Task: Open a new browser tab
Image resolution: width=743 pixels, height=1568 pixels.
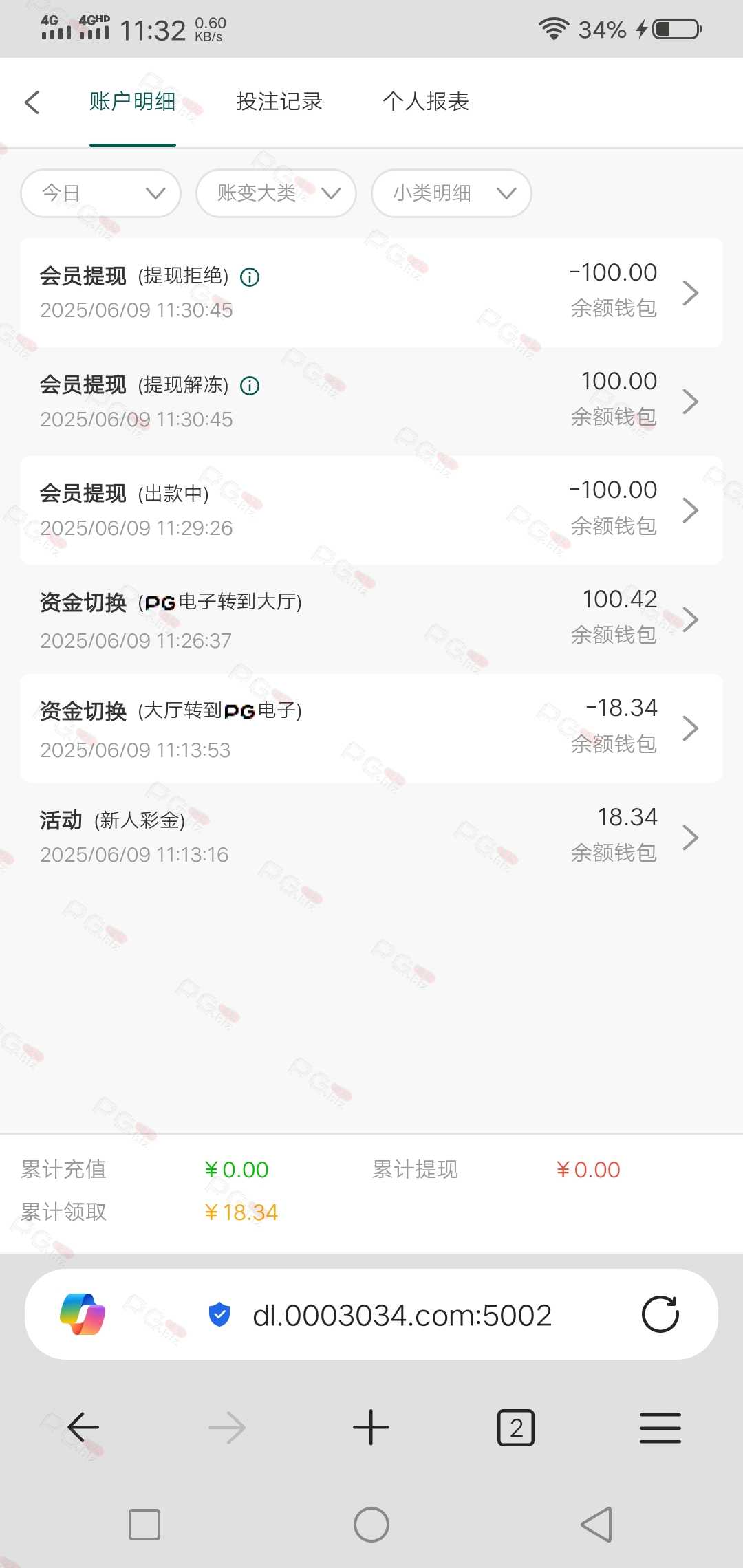Action: (371, 1428)
